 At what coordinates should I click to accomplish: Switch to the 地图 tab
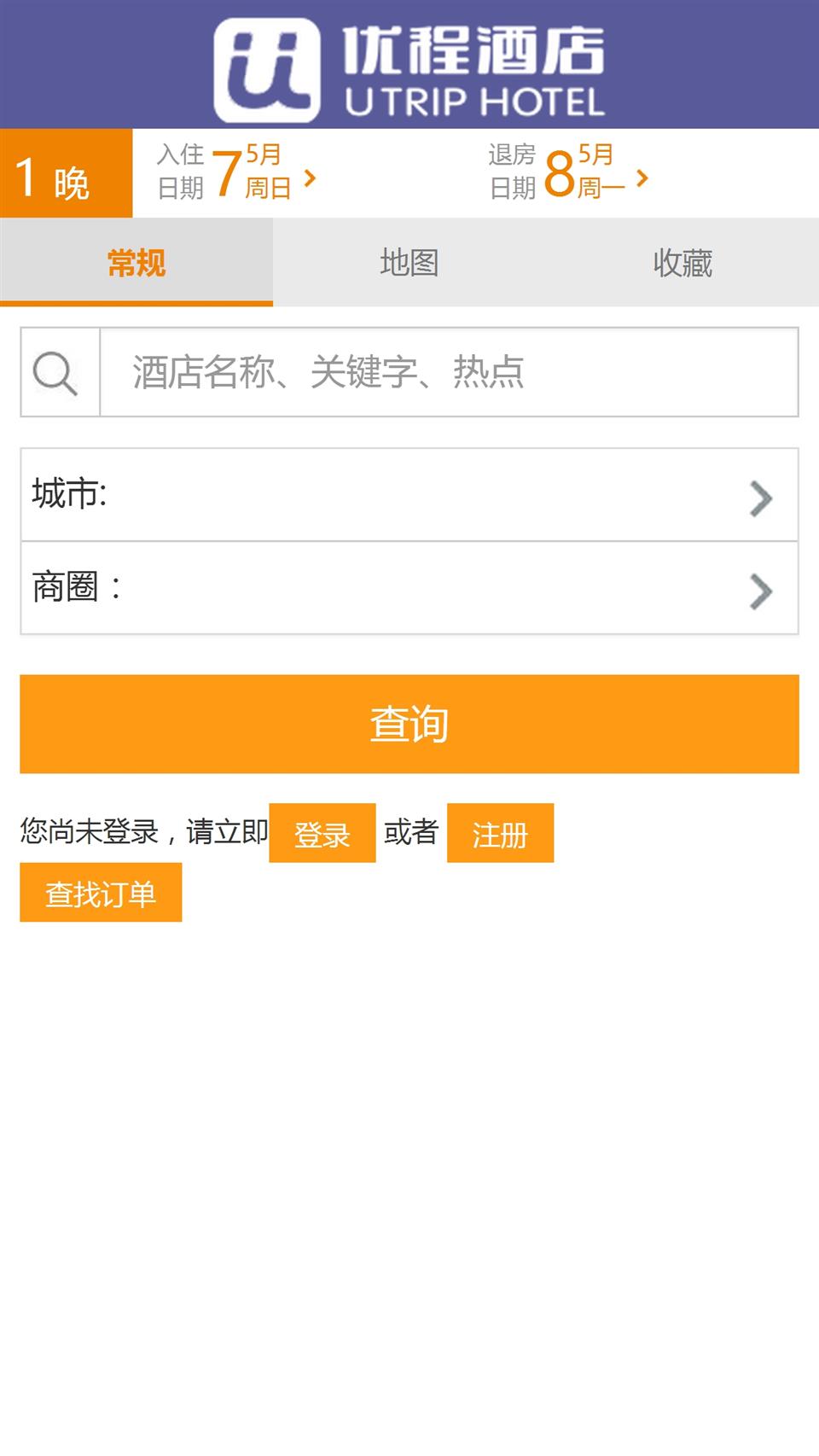tap(409, 263)
